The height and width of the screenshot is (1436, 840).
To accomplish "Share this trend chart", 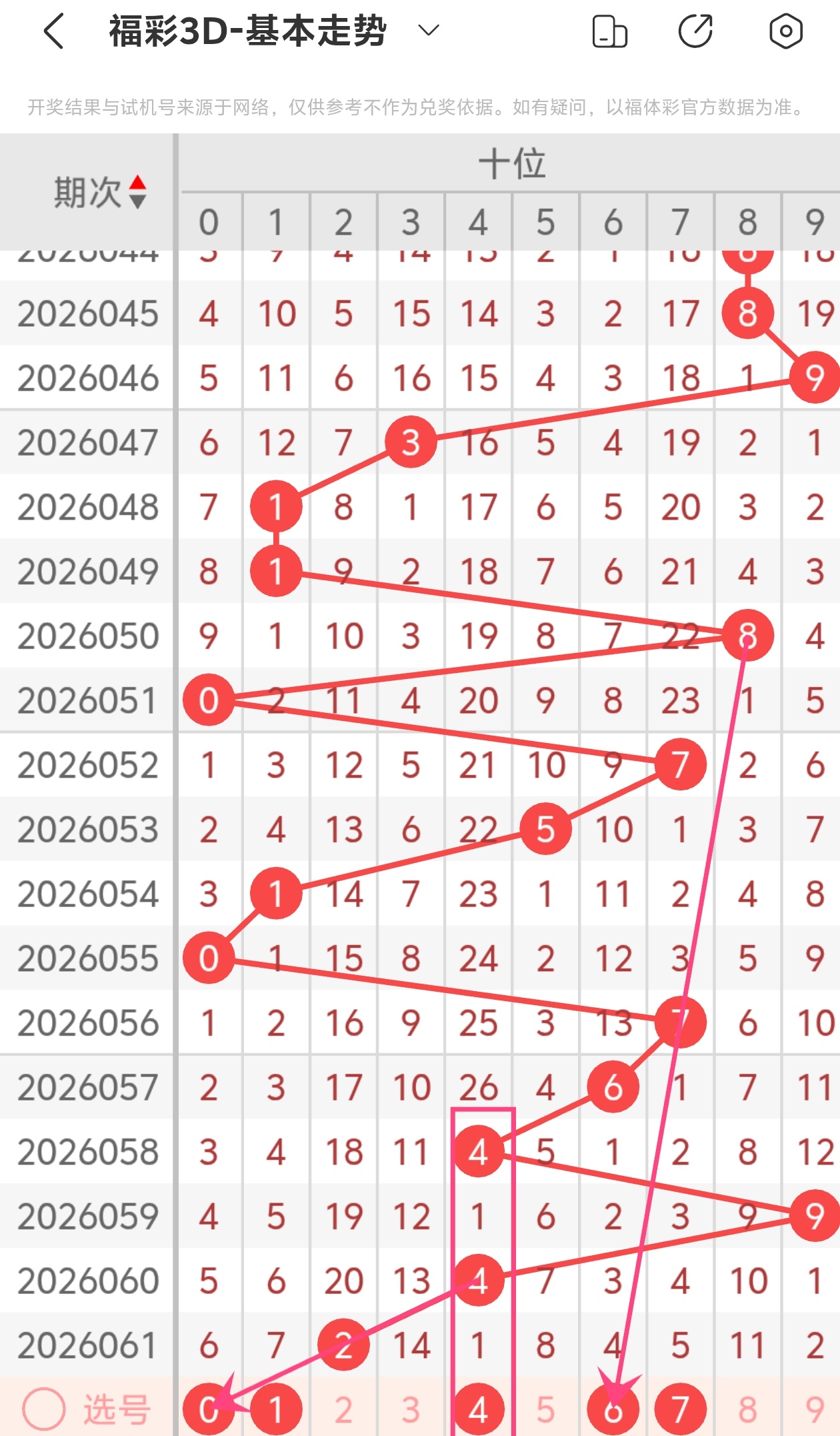I will coord(695,31).
